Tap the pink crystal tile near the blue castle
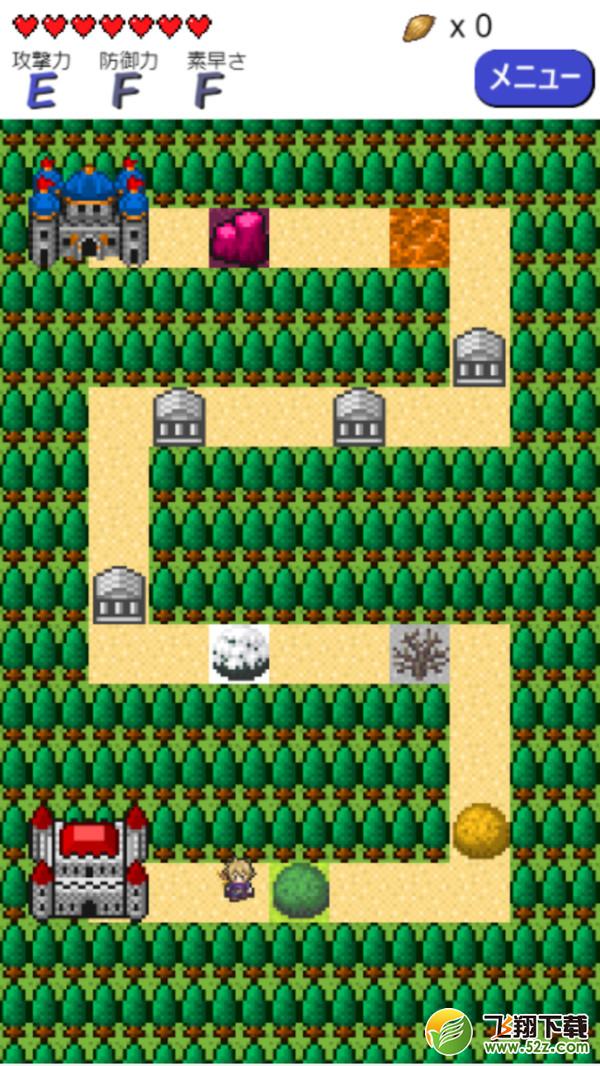Image resolution: width=600 pixels, height=1066 pixels. [239, 237]
